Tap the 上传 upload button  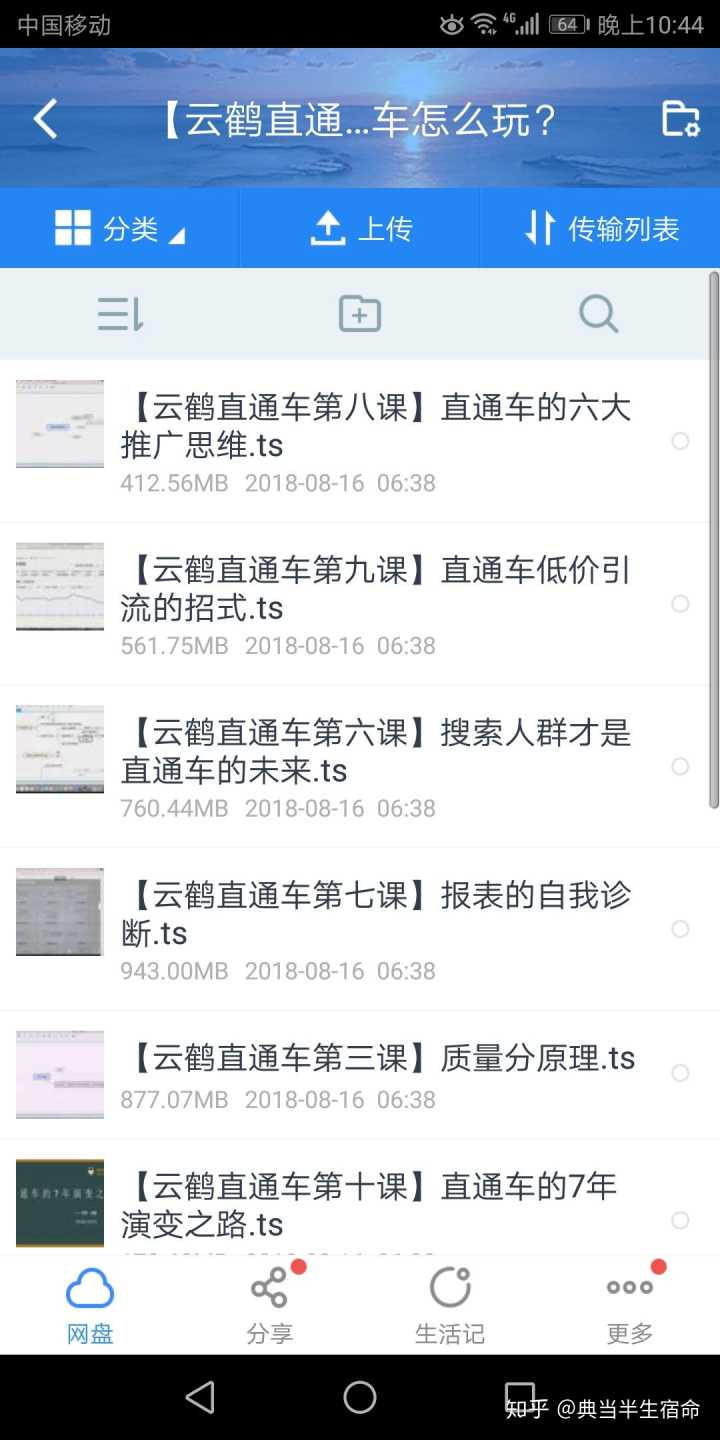[360, 229]
